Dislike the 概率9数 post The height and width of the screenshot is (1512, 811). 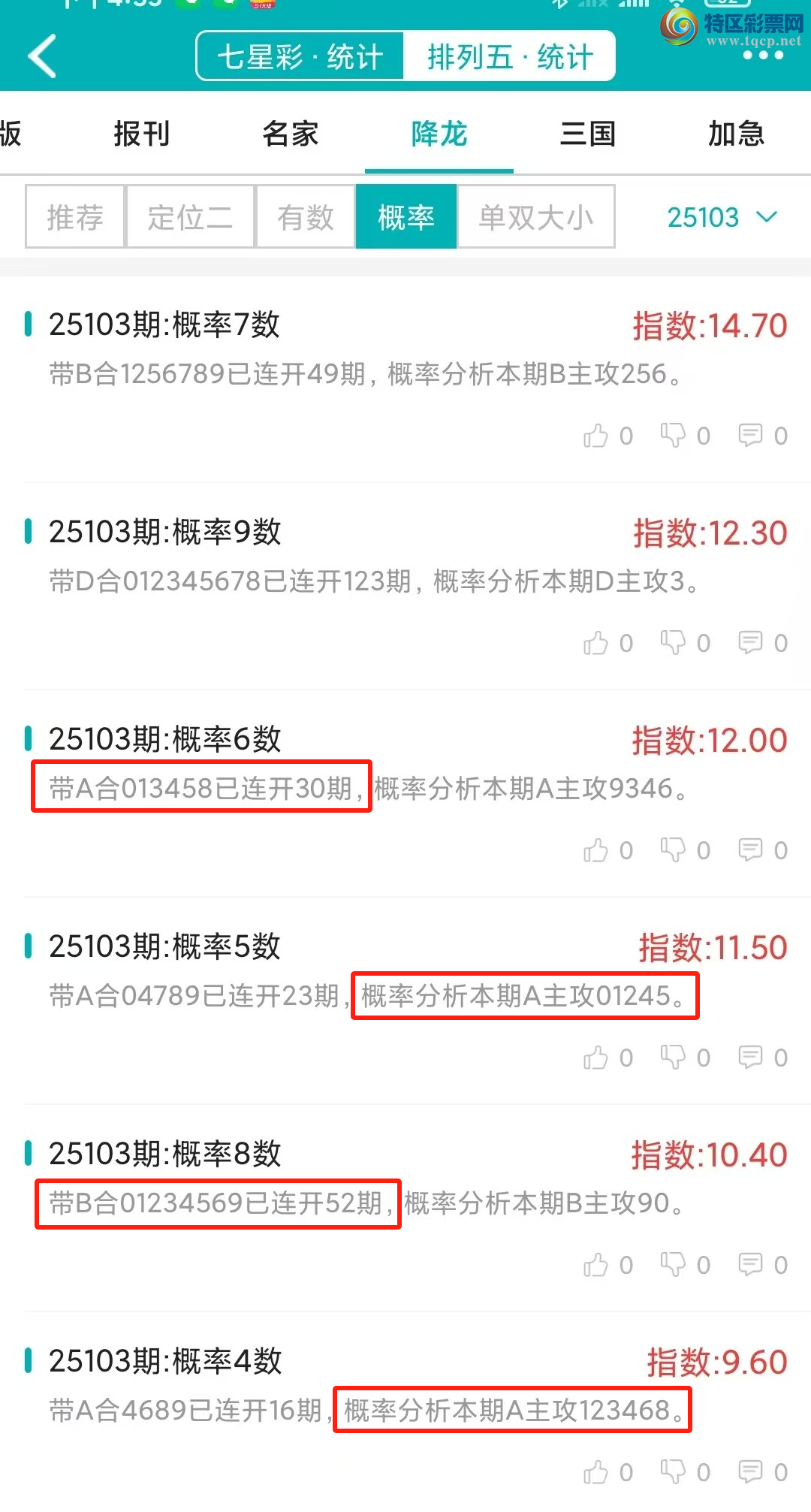pyautogui.click(x=673, y=643)
